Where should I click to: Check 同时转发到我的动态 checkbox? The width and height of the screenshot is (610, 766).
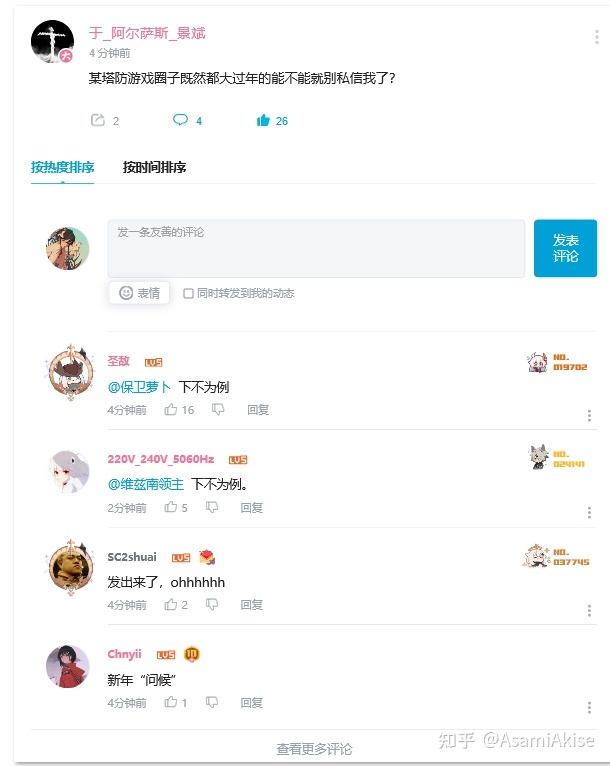[x=188, y=294]
